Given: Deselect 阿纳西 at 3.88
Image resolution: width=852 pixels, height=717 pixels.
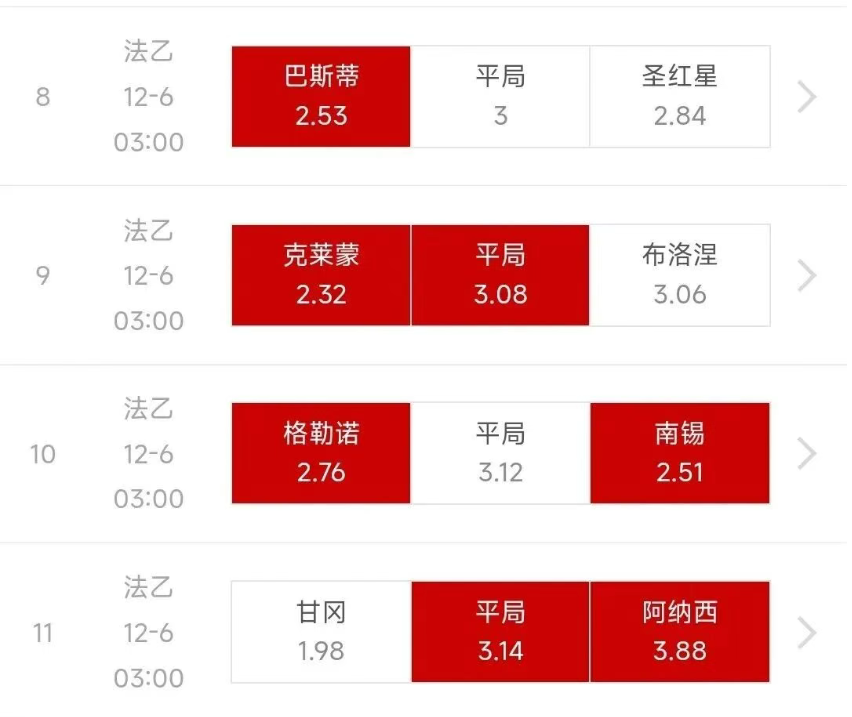Looking at the screenshot, I should click(680, 632).
